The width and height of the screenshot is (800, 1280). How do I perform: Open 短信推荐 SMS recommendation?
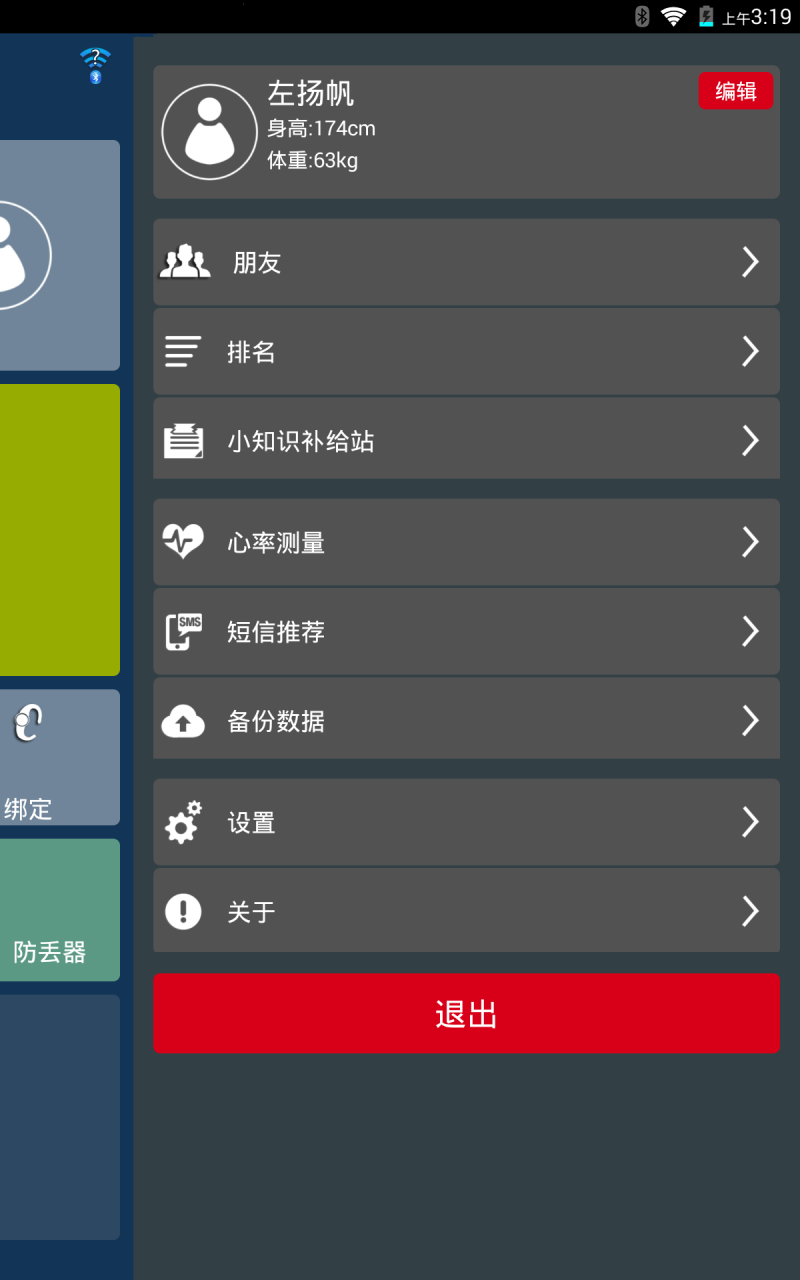466,631
